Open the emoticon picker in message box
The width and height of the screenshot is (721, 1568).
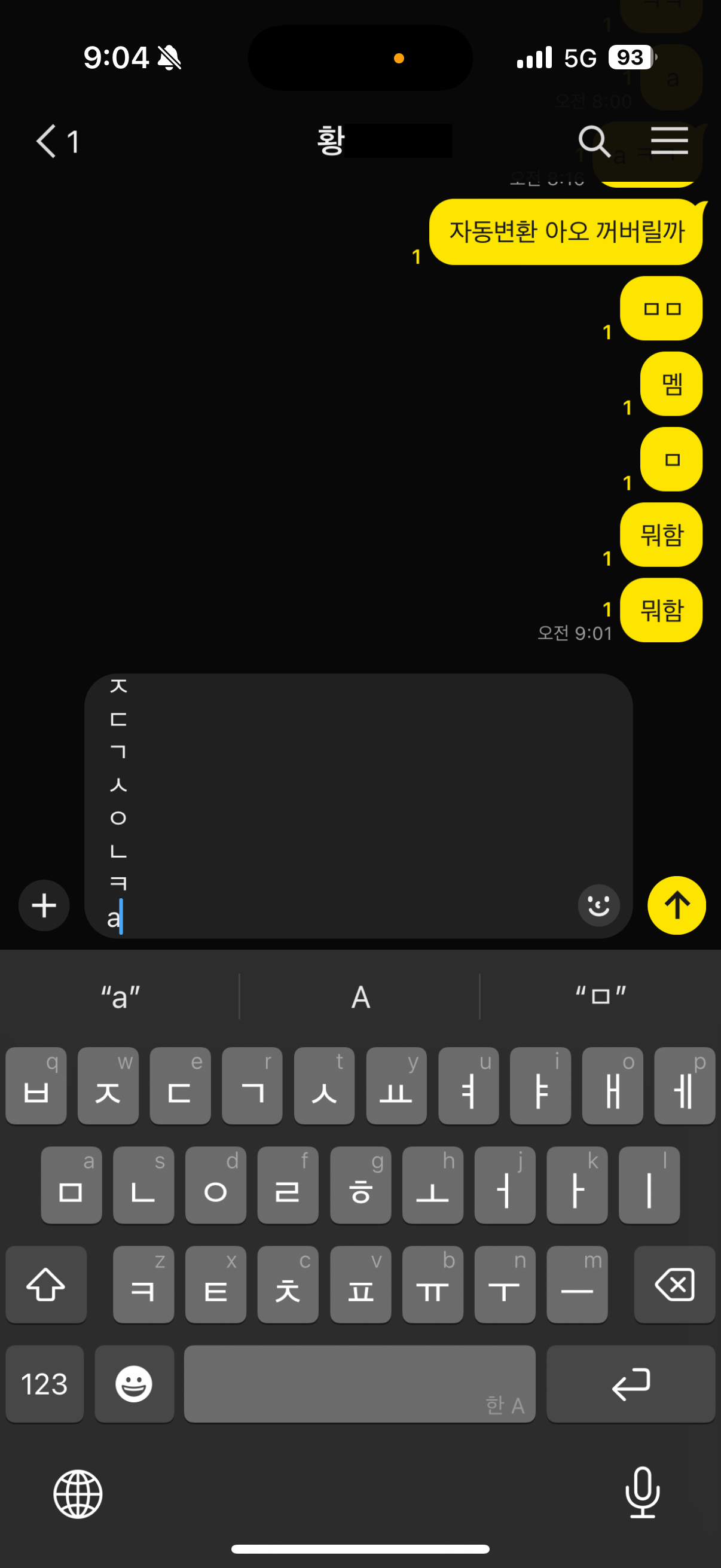coord(598,905)
